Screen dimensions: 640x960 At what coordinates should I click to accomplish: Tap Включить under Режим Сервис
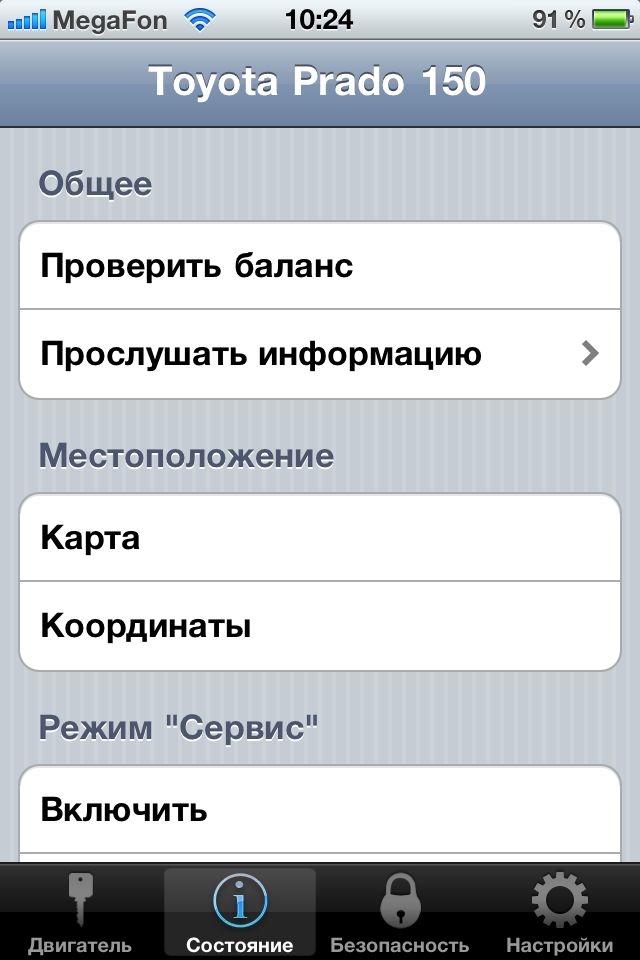click(x=320, y=809)
